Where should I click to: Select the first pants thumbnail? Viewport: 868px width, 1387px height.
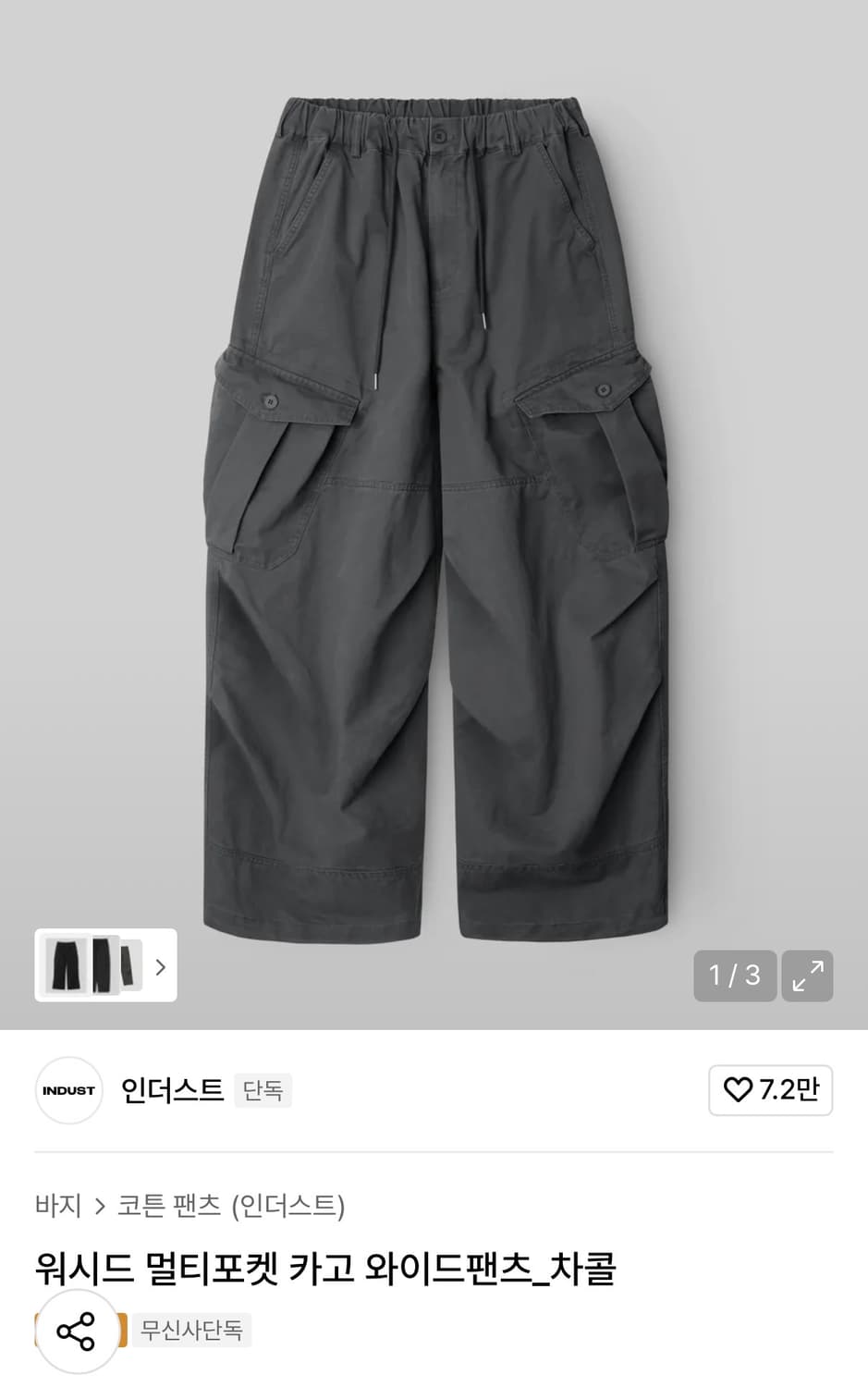[x=67, y=968]
